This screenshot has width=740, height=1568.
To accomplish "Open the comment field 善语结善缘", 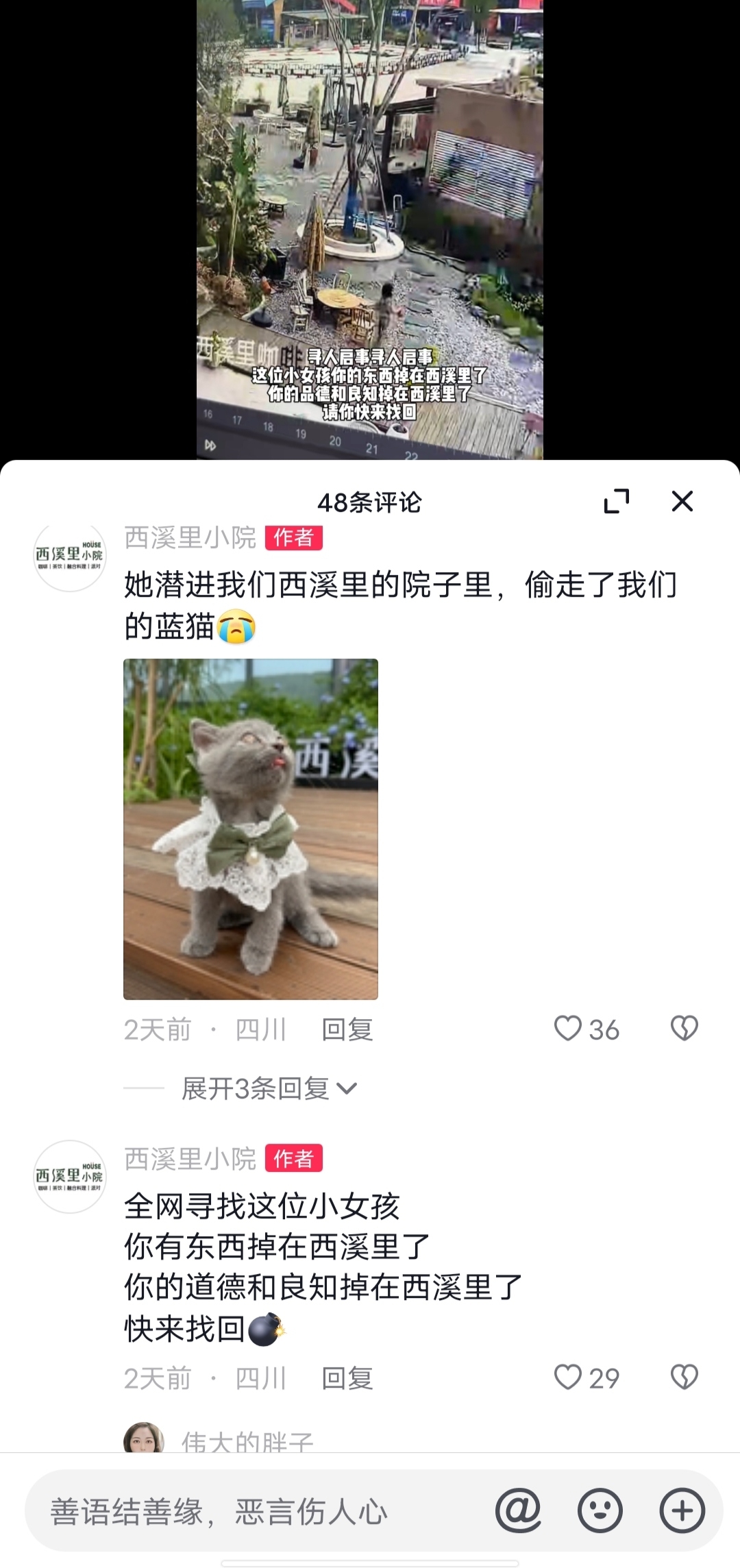I will coord(260,1511).
